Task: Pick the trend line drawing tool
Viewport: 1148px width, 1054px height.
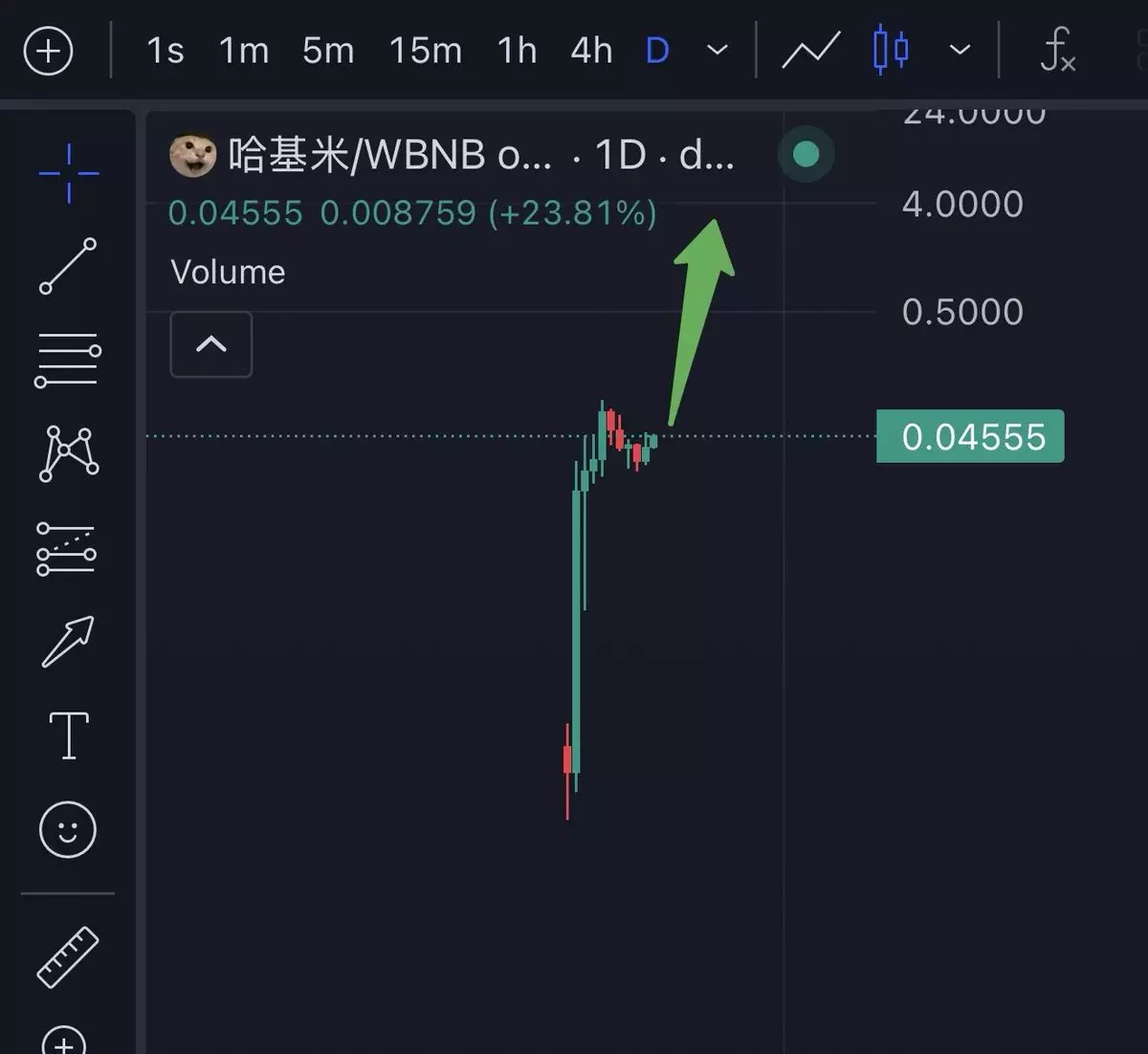Action: click(x=68, y=266)
